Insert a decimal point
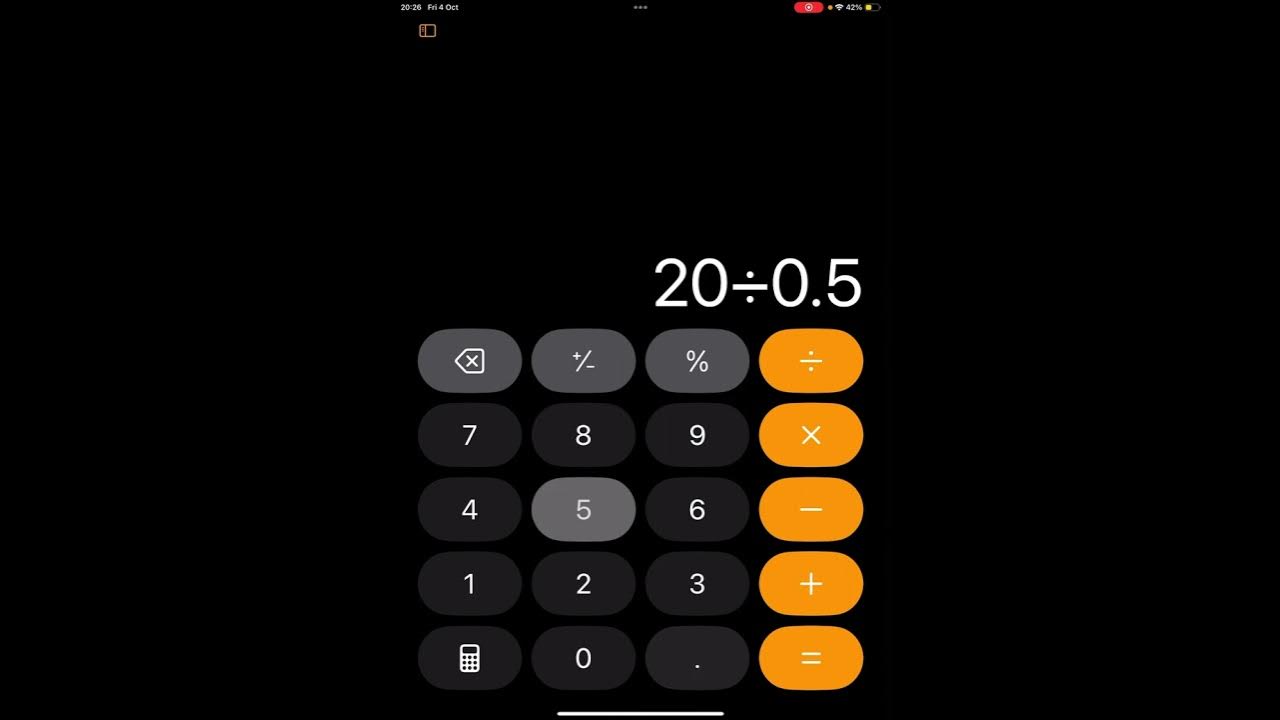 click(x=697, y=658)
